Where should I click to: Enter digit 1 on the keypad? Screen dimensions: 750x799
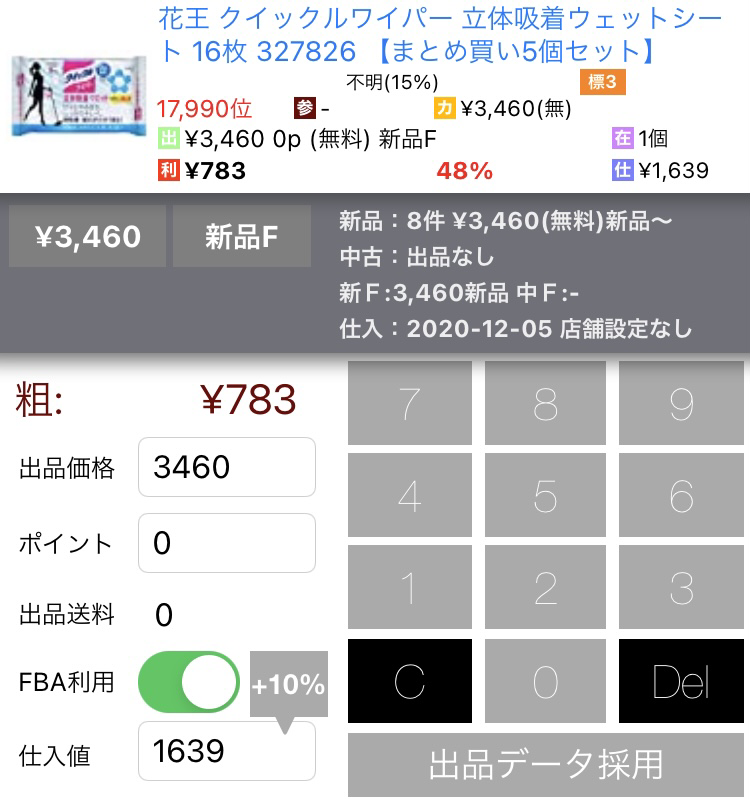pyautogui.click(x=409, y=588)
